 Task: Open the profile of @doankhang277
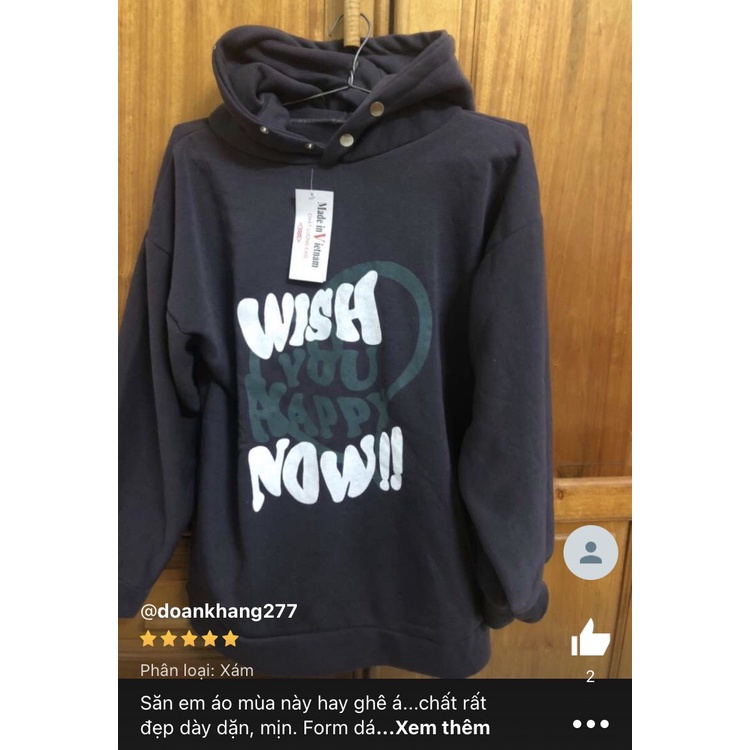pos(218,611)
